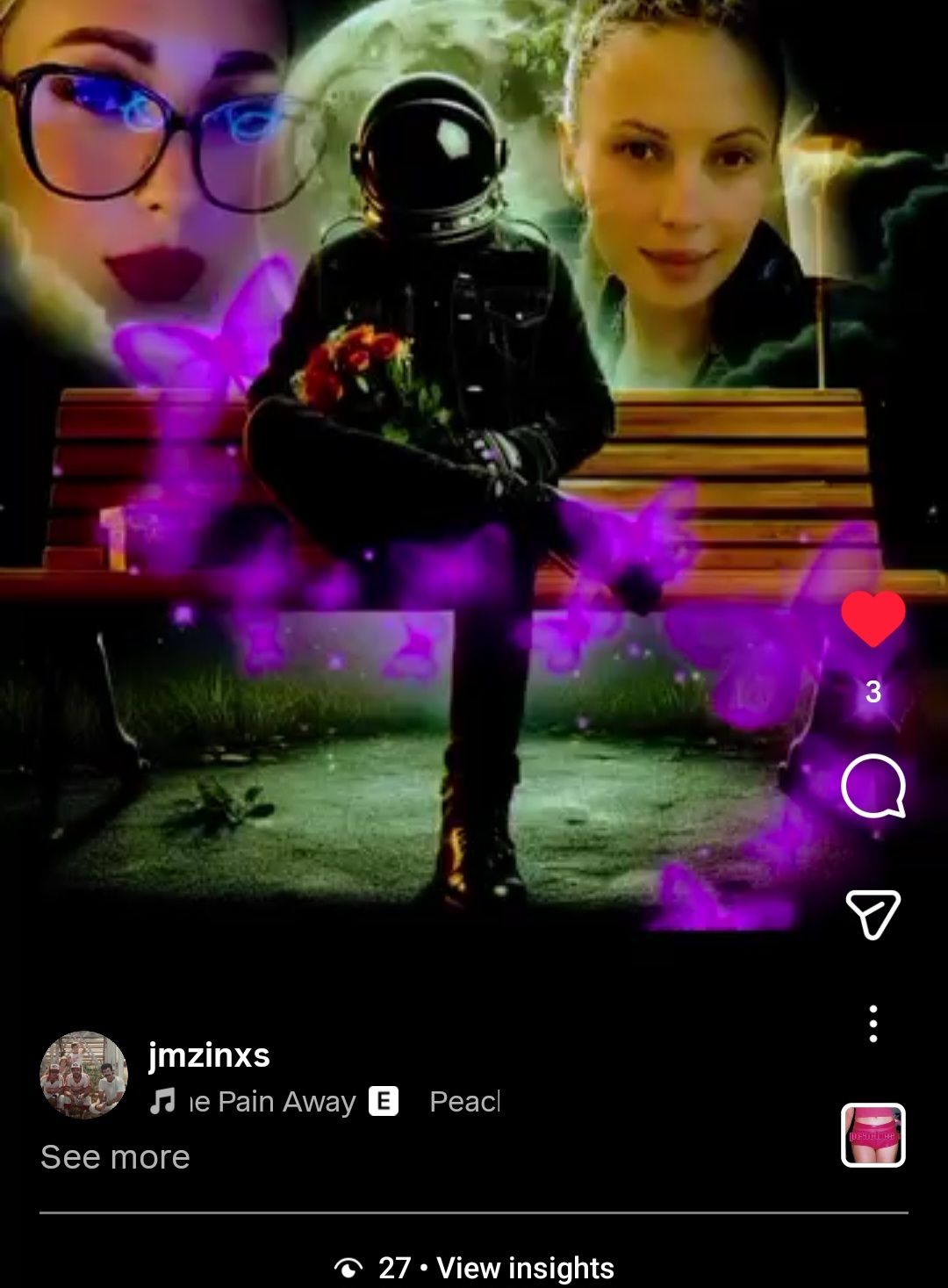Tap the "E" explicit content badge

[384, 1101]
